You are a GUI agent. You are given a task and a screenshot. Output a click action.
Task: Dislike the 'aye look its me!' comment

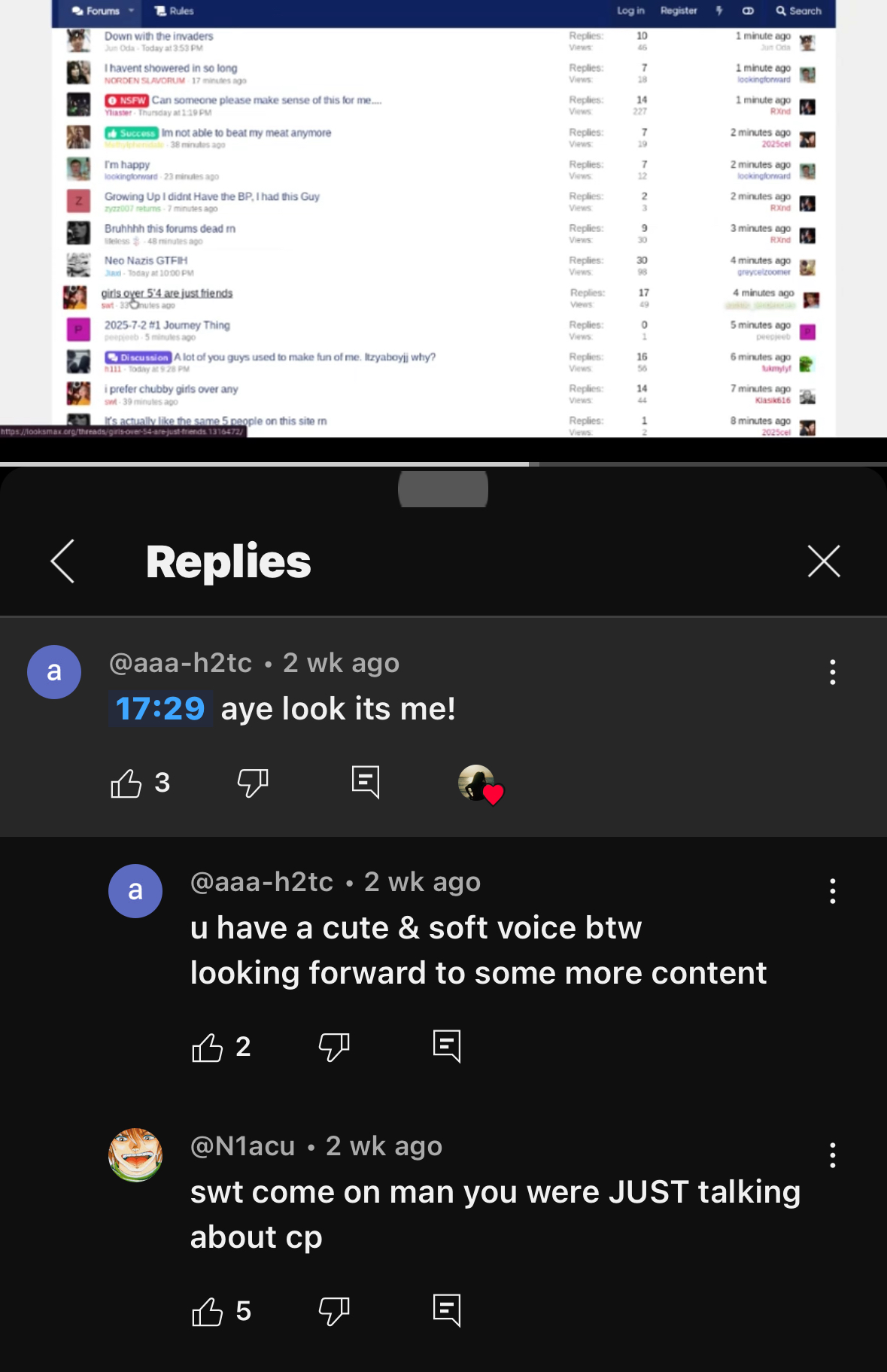[x=253, y=783]
